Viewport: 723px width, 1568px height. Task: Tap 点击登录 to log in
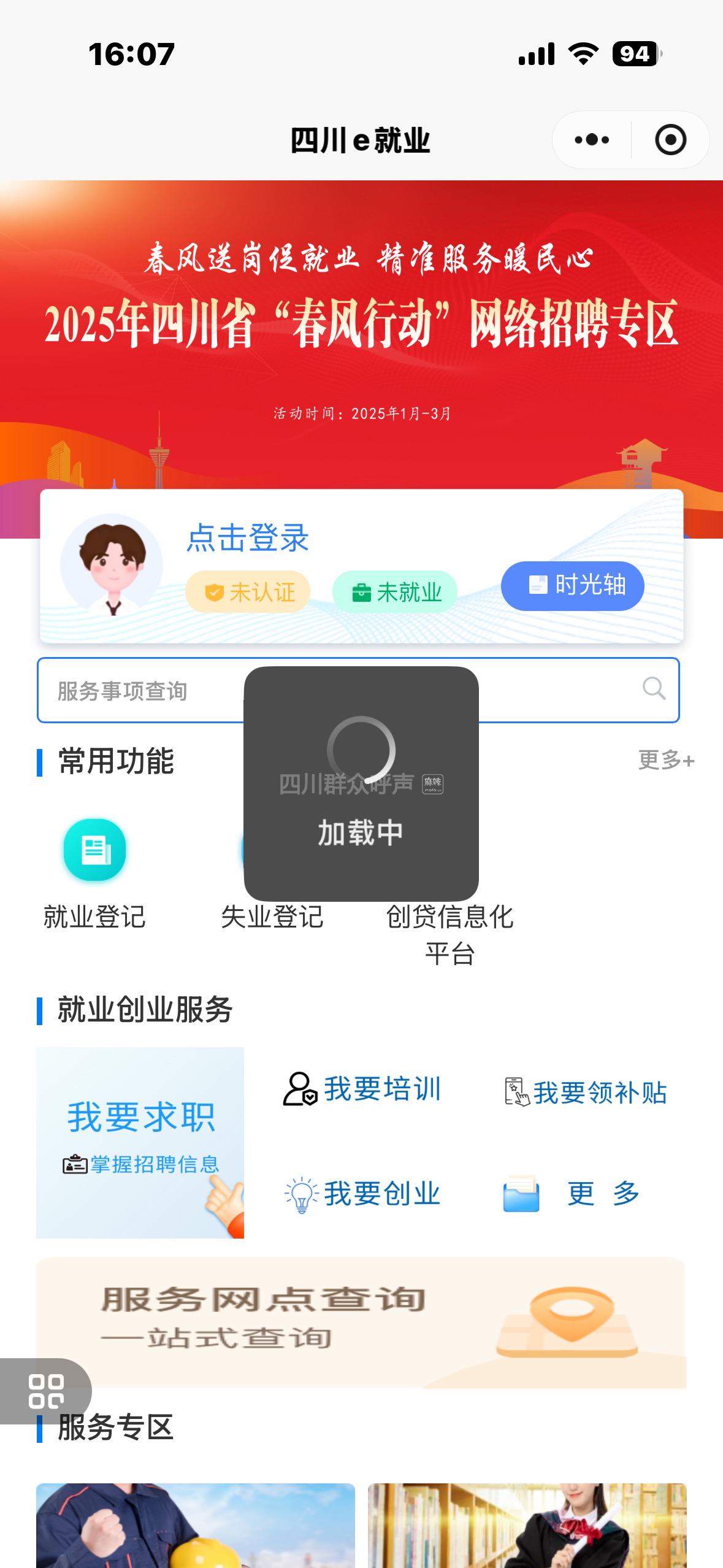(248, 537)
